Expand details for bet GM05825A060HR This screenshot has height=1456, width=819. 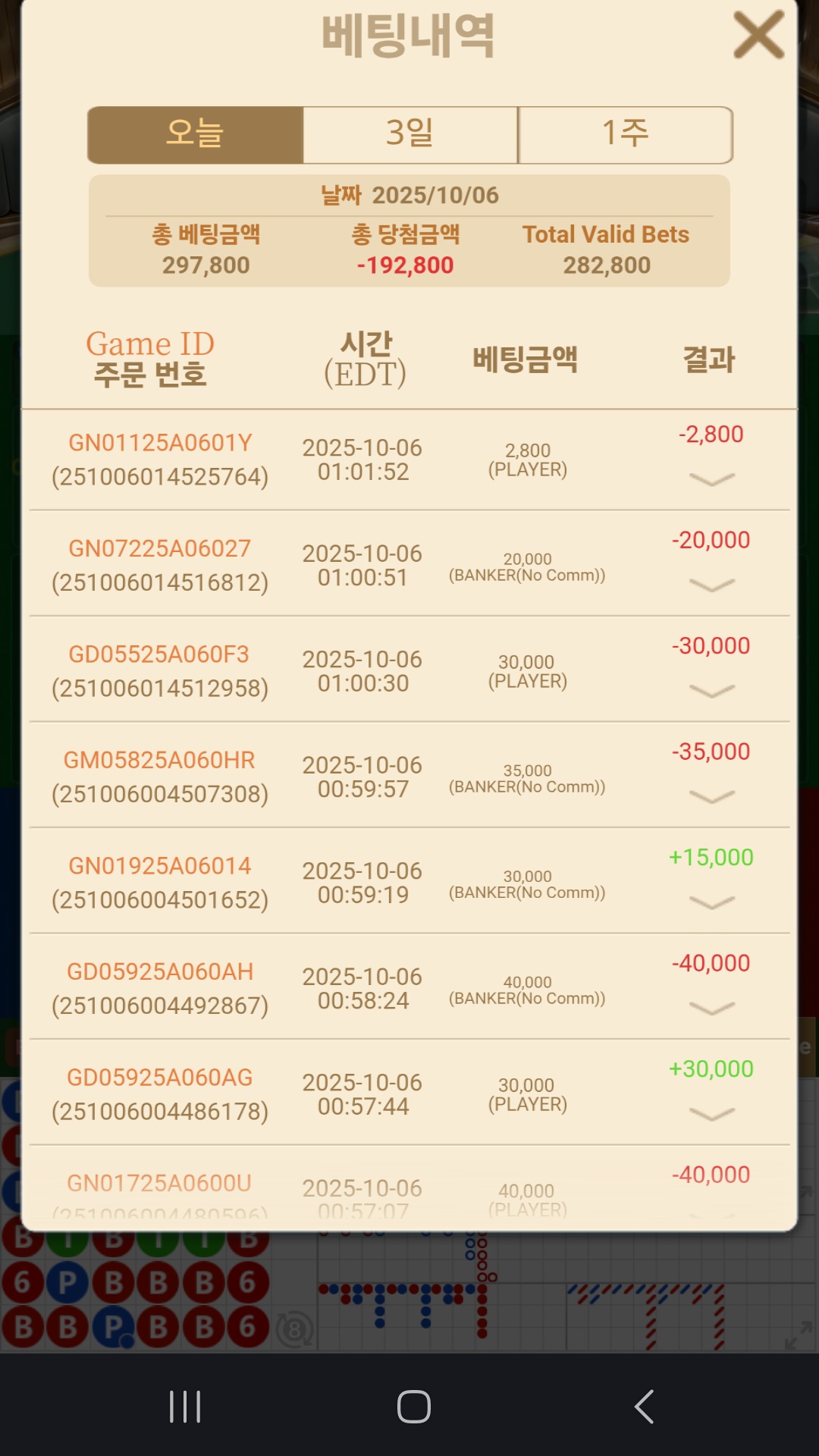712,796
